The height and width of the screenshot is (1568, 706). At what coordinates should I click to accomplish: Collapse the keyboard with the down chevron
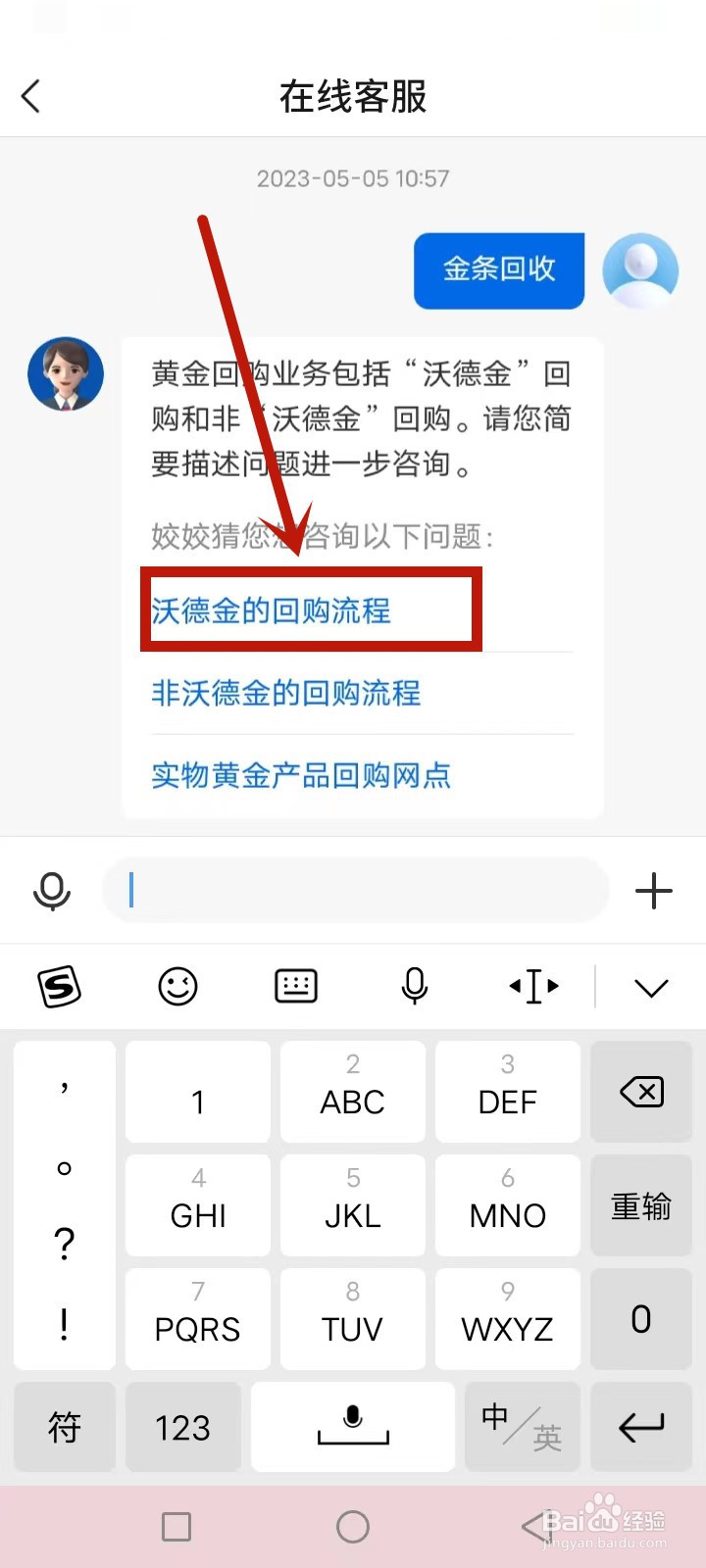[651, 988]
